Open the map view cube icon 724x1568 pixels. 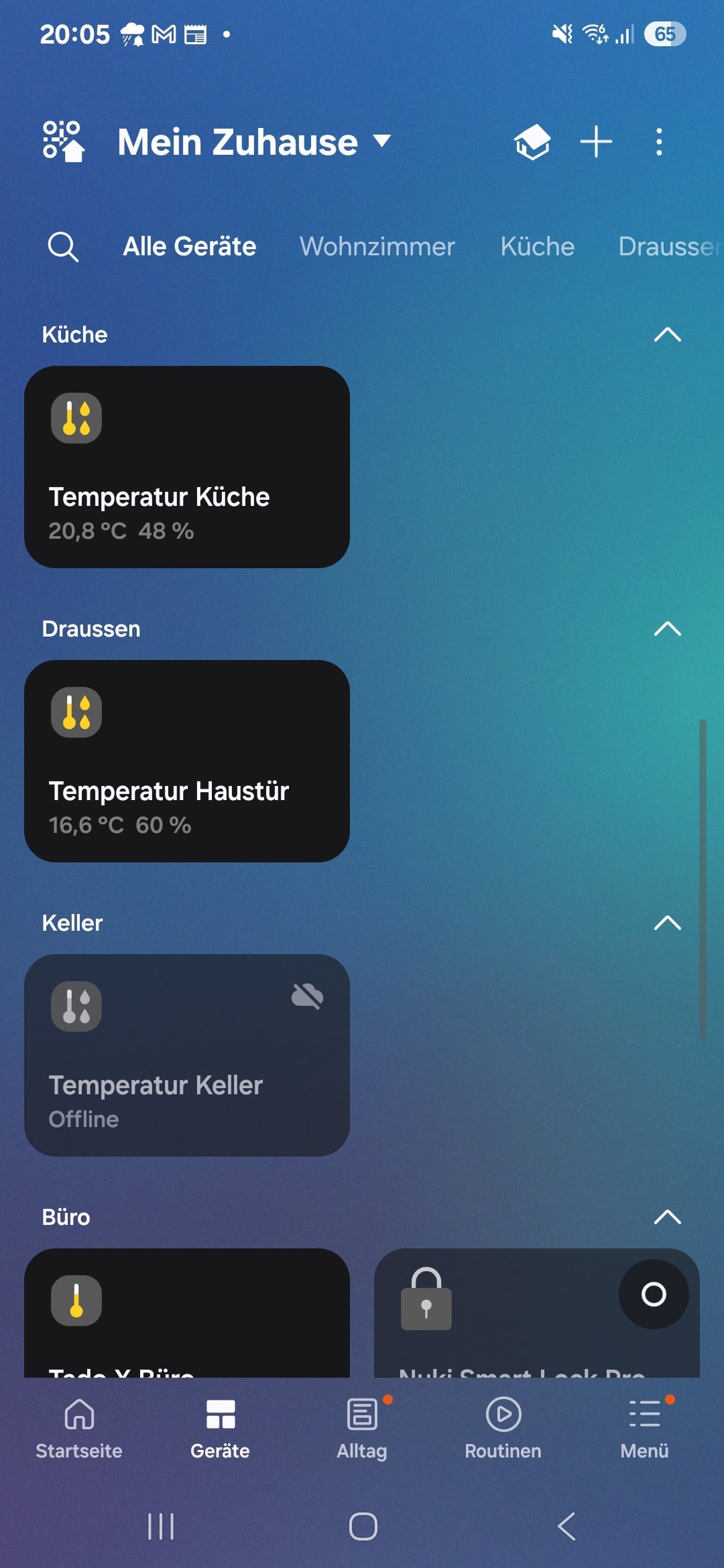(532, 142)
